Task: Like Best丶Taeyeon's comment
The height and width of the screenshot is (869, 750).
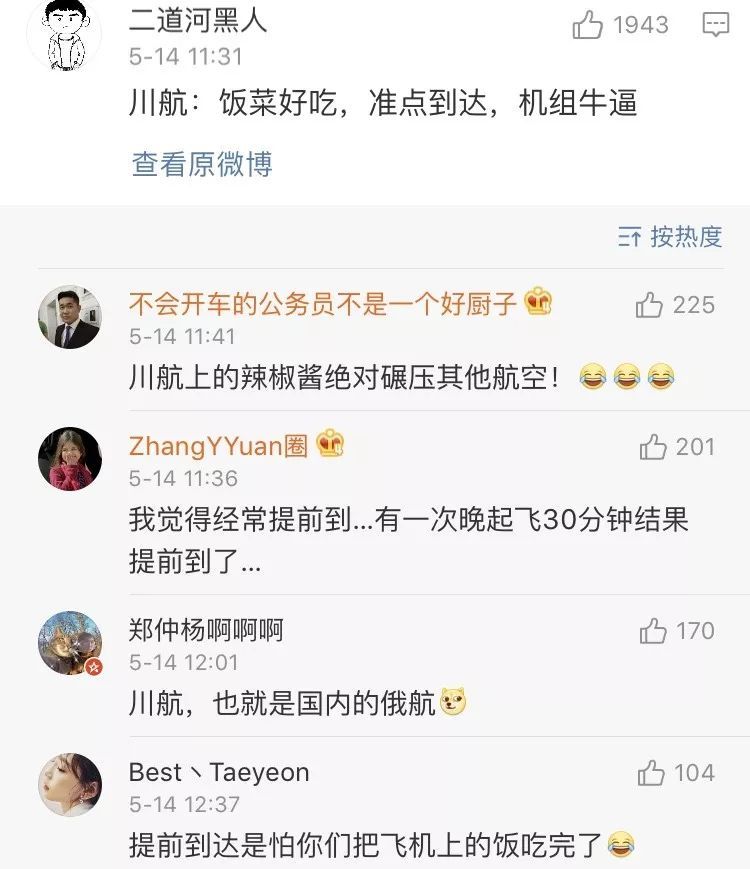Action: [x=652, y=773]
